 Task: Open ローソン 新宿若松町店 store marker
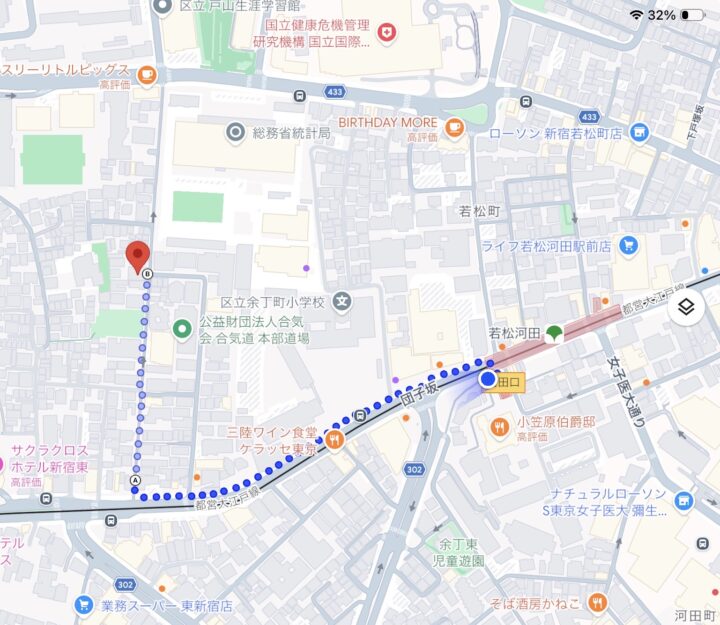click(x=641, y=132)
